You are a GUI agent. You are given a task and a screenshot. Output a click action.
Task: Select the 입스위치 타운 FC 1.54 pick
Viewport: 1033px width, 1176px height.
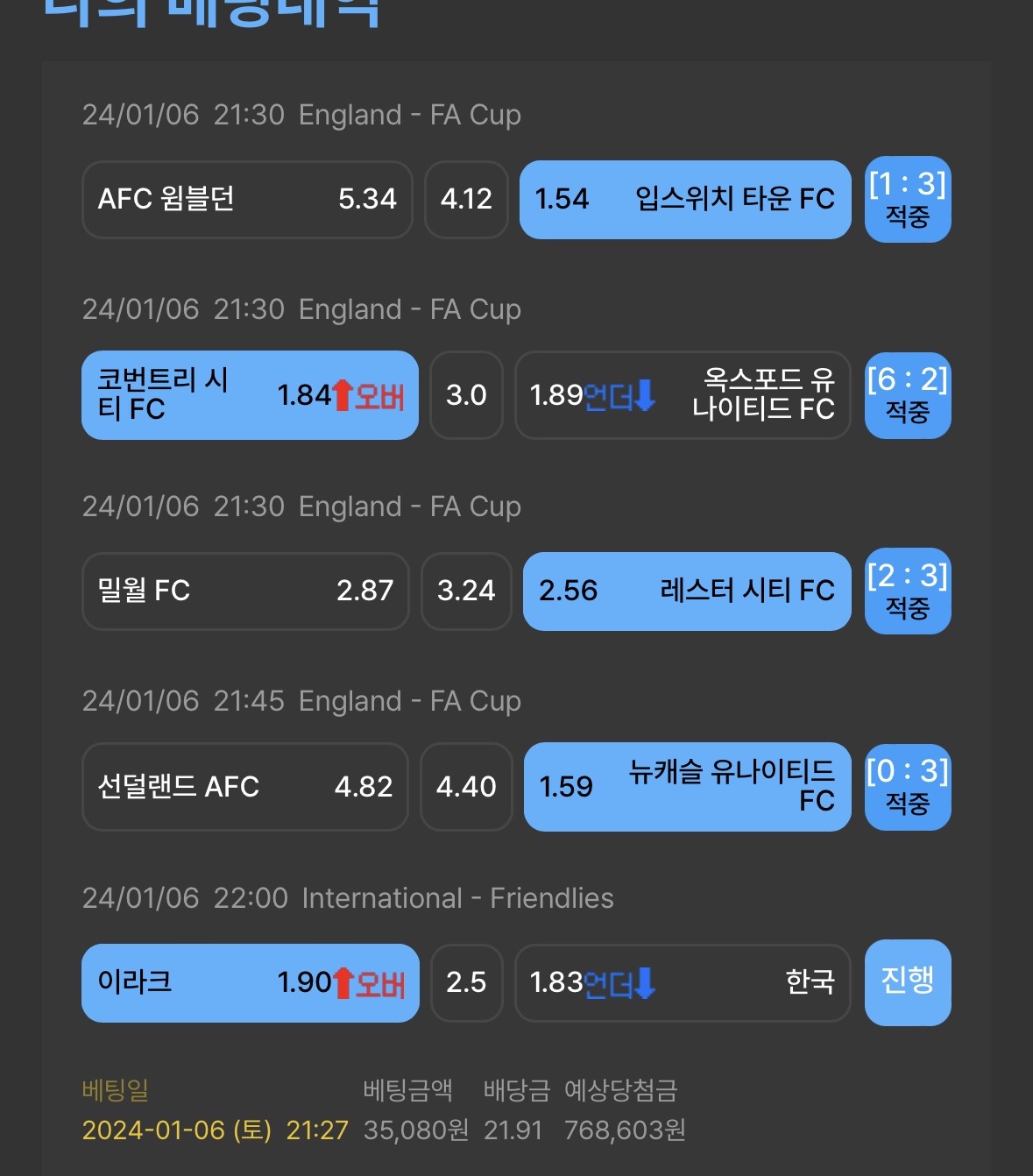pos(685,200)
